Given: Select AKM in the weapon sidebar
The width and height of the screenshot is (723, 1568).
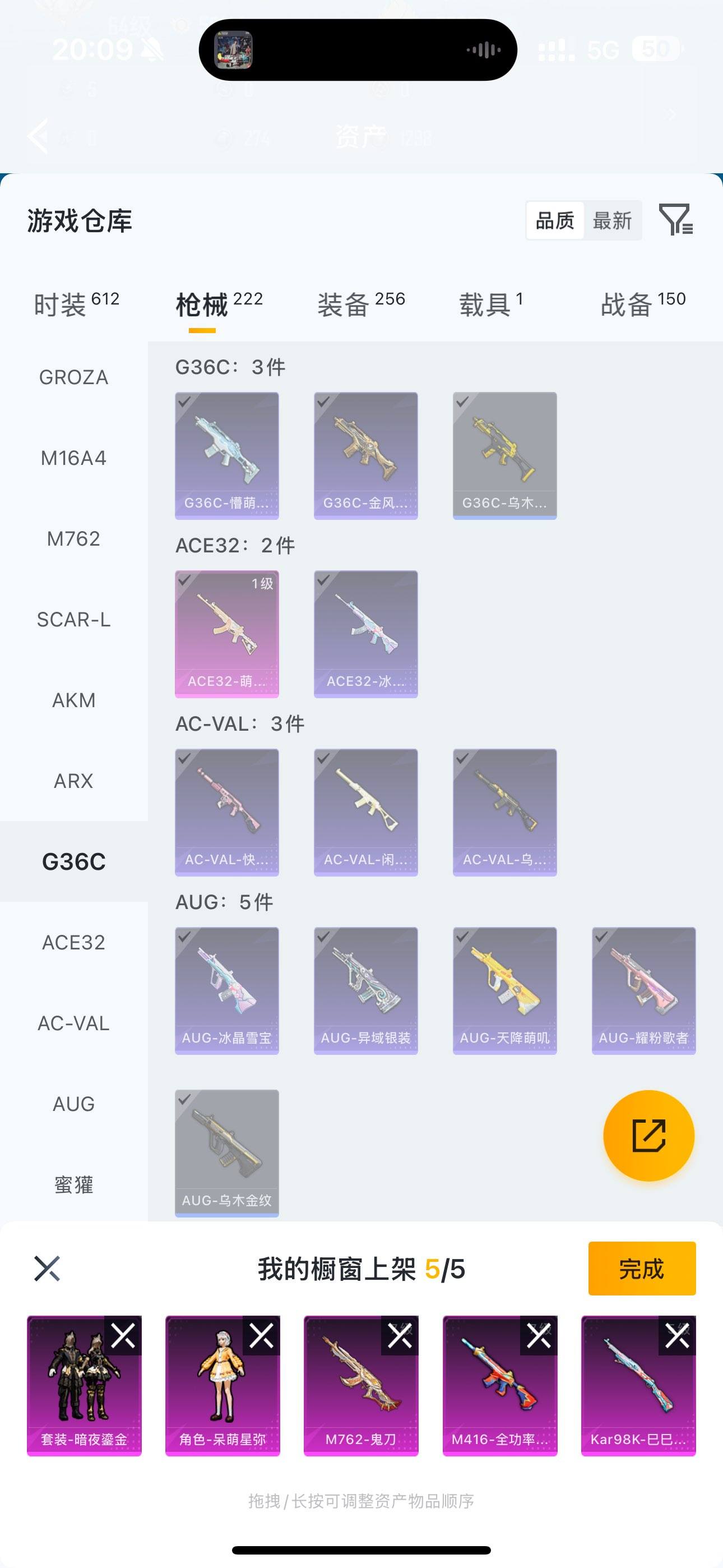Looking at the screenshot, I should coord(73,700).
